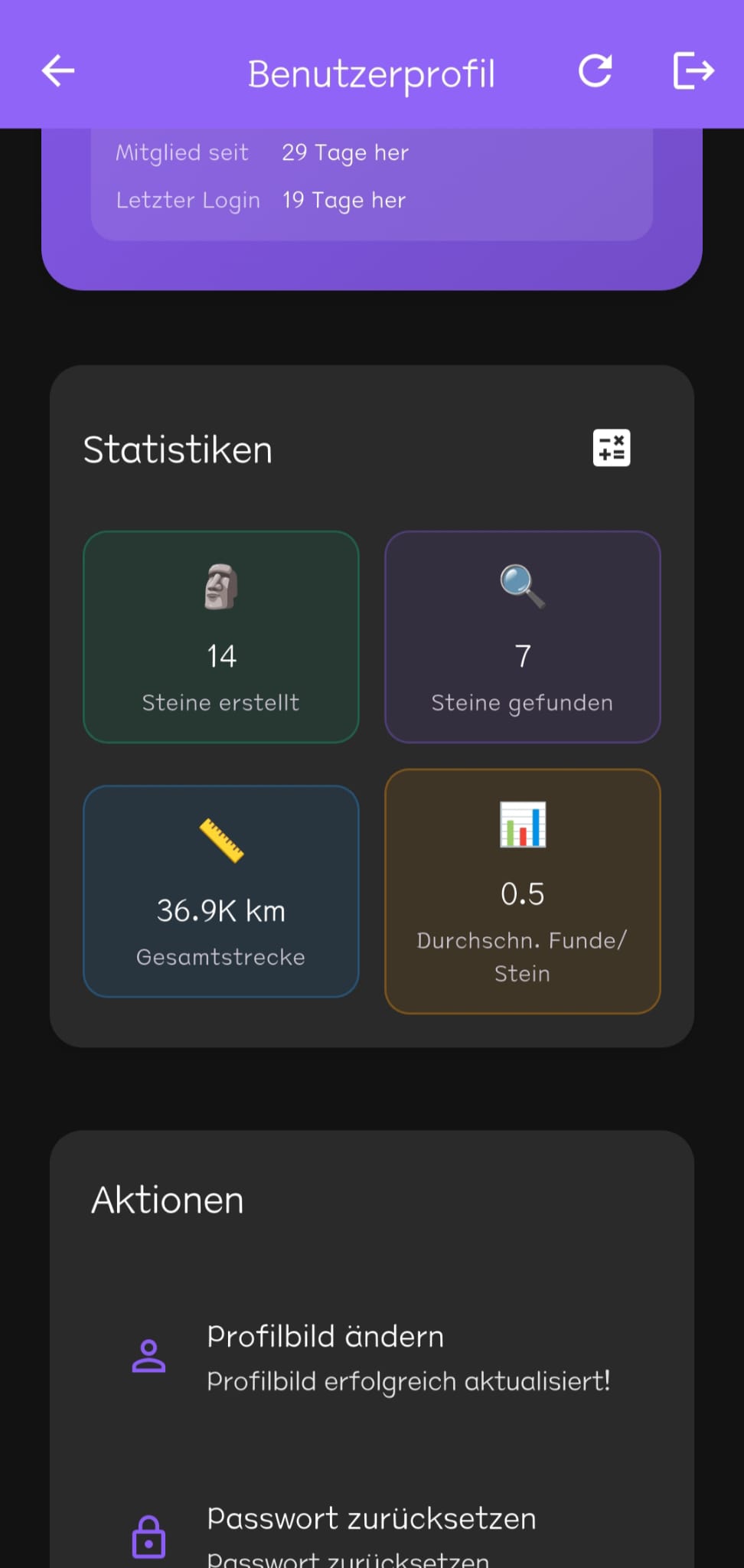Image resolution: width=744 pixels, height=1568 pixels.
Task: Tap the Letzter Login row
Action: tap(260, 200)
